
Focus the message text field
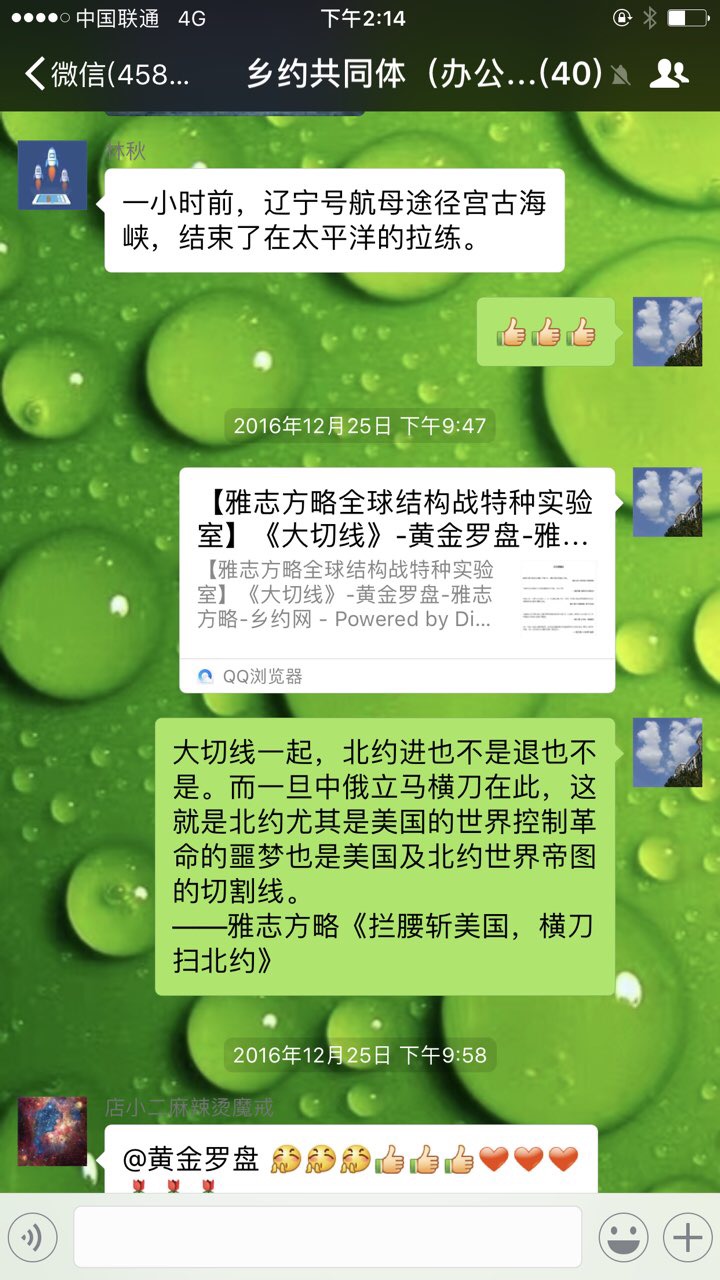point(327,1238)
